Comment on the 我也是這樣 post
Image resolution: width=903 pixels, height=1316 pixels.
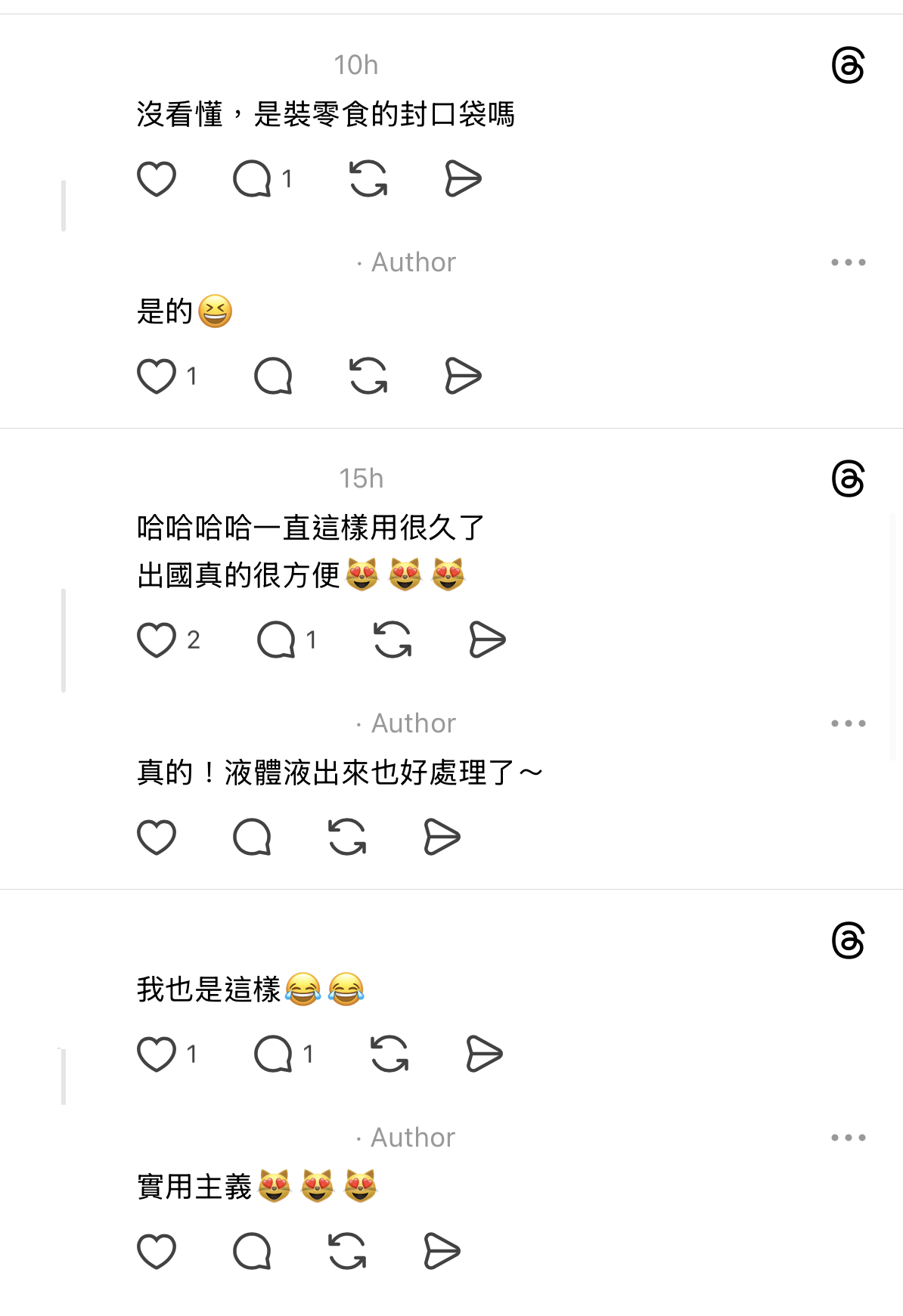click(x=273, y=1054)
